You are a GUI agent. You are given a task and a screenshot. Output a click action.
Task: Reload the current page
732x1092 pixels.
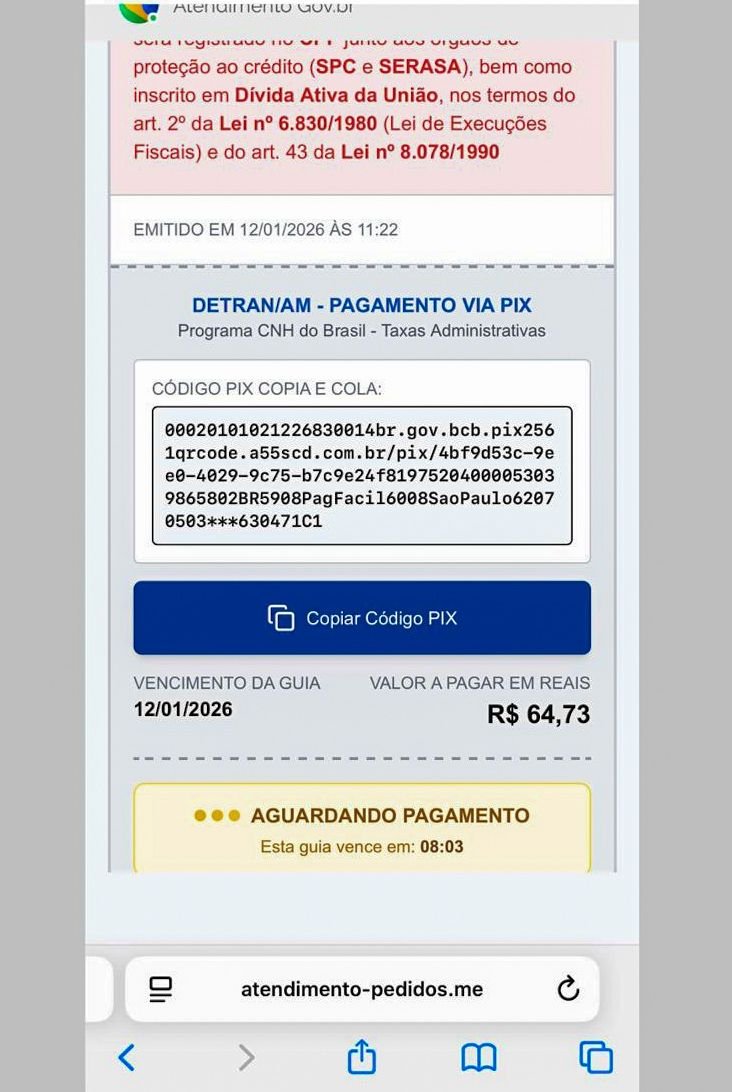(x=568, y=989)
